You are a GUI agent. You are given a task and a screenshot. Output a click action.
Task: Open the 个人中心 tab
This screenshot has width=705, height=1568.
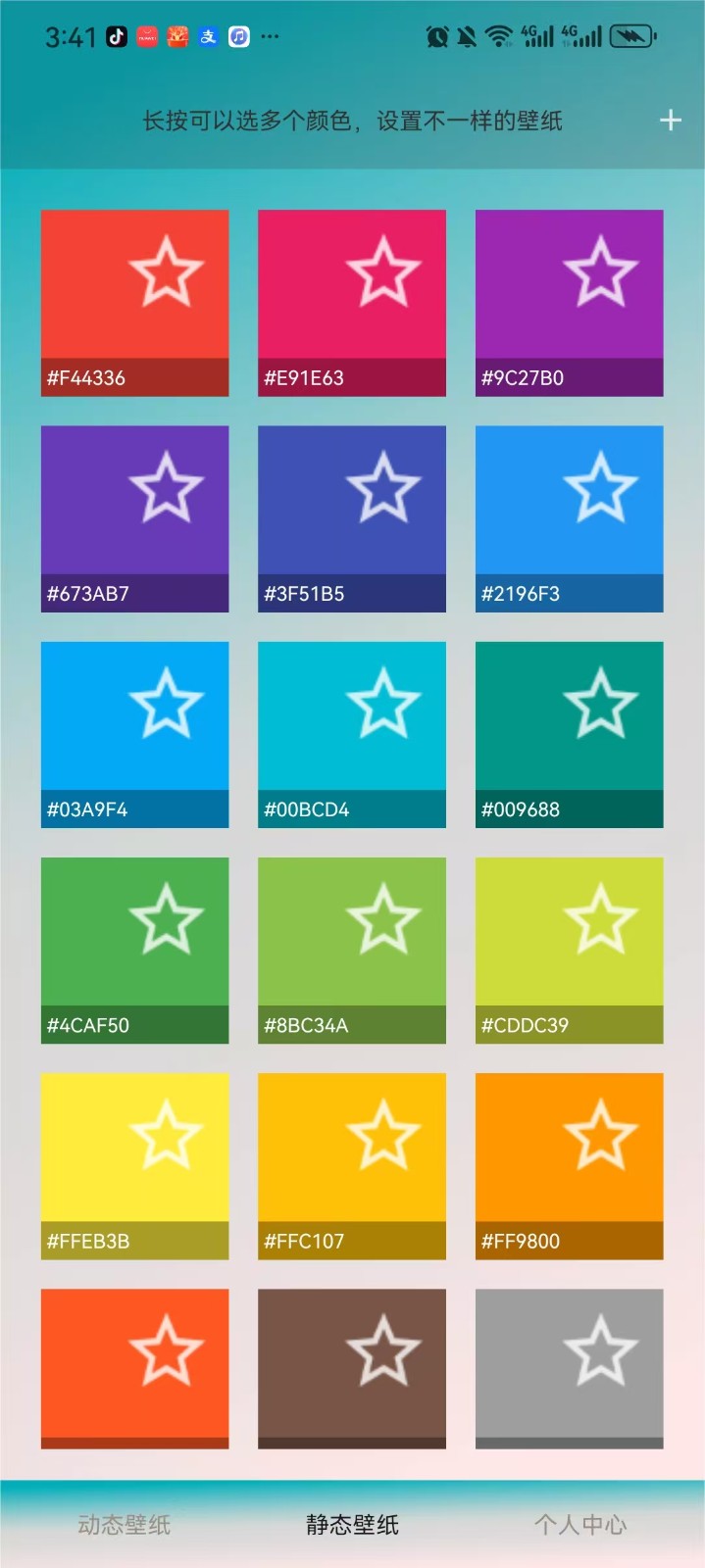580,1524
